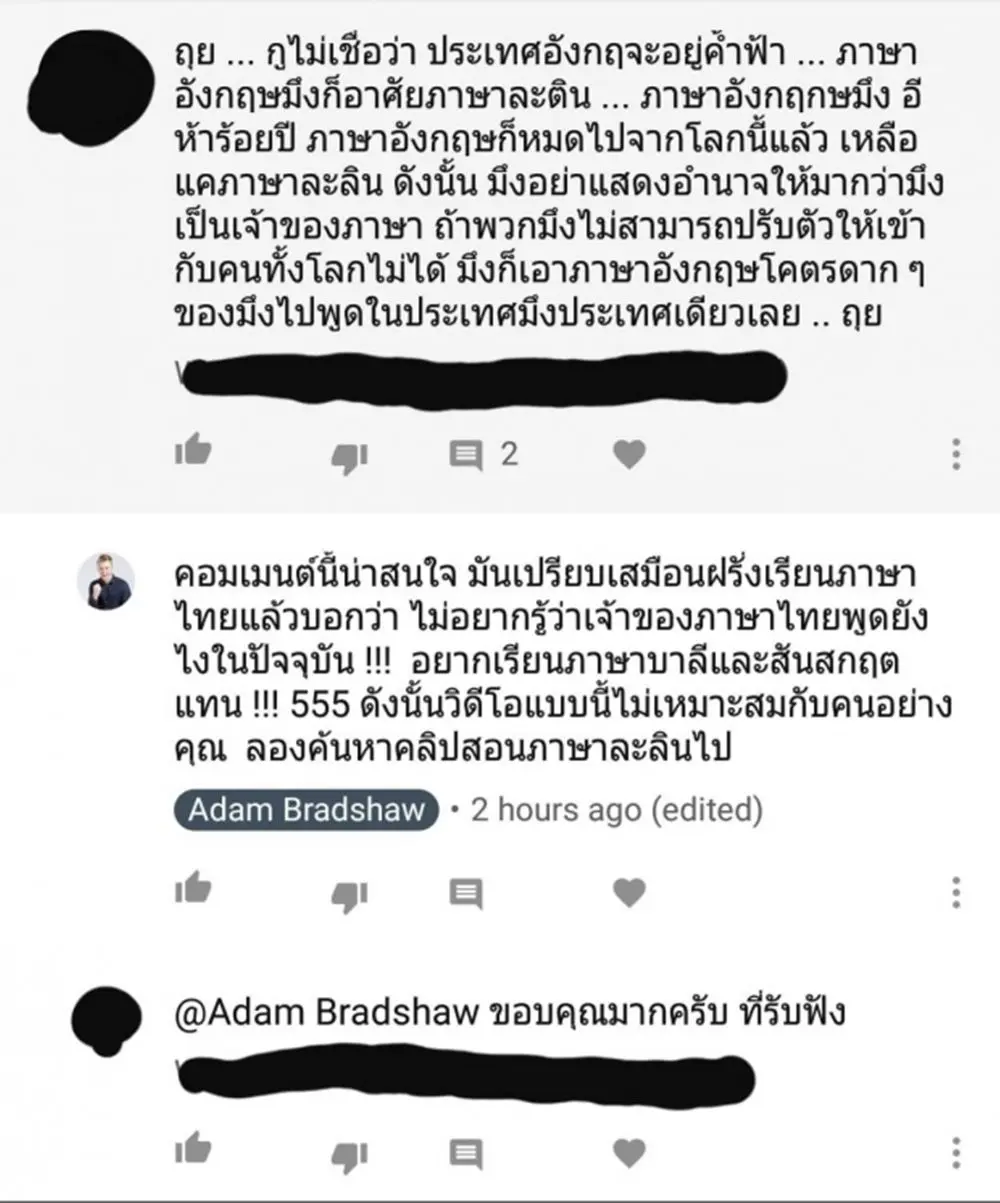Open Adam Bradshaw's profile picture
1000x1203 pixels.
(106, 581)
